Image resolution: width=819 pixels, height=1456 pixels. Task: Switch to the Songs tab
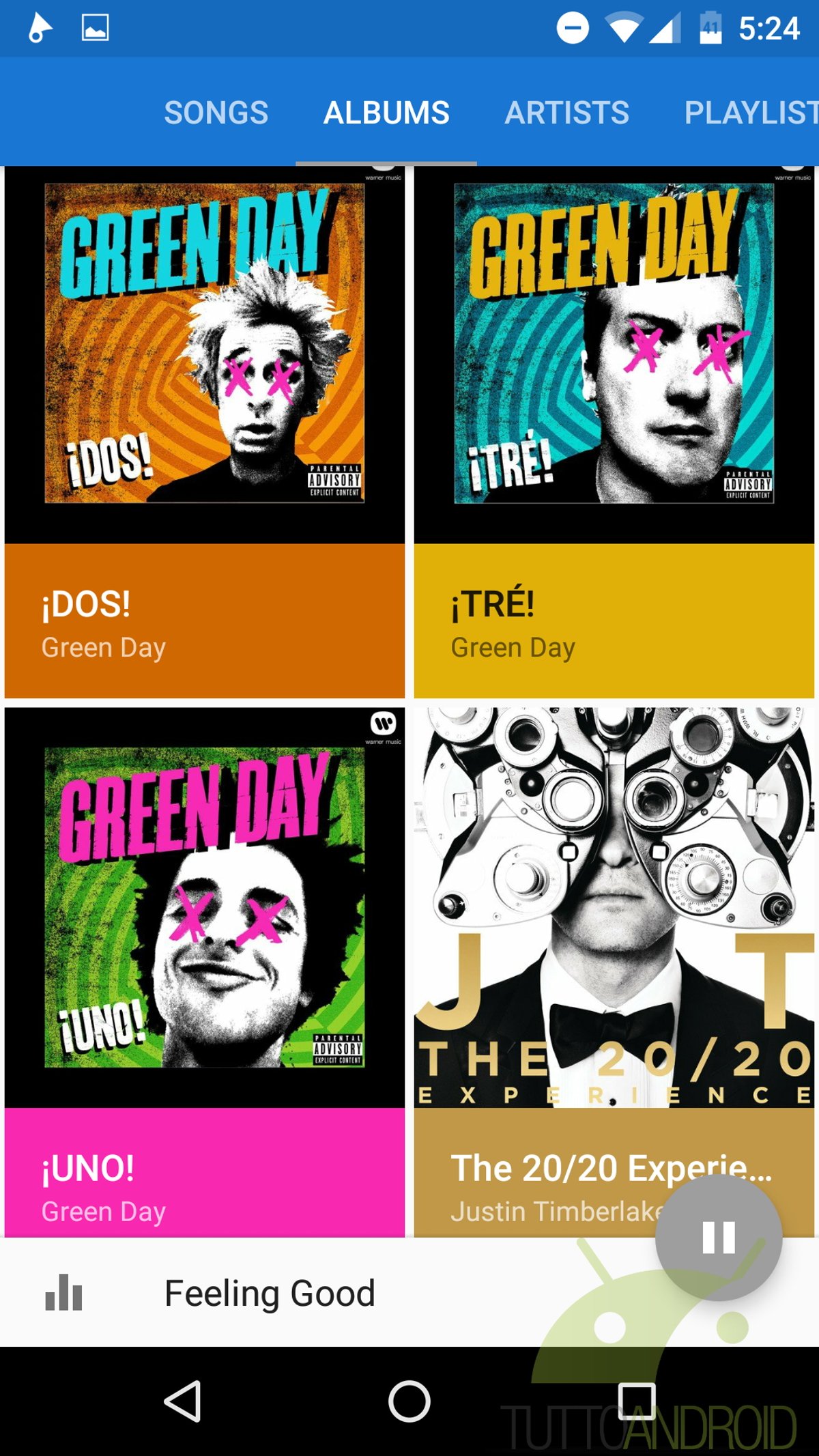point(216,113)
